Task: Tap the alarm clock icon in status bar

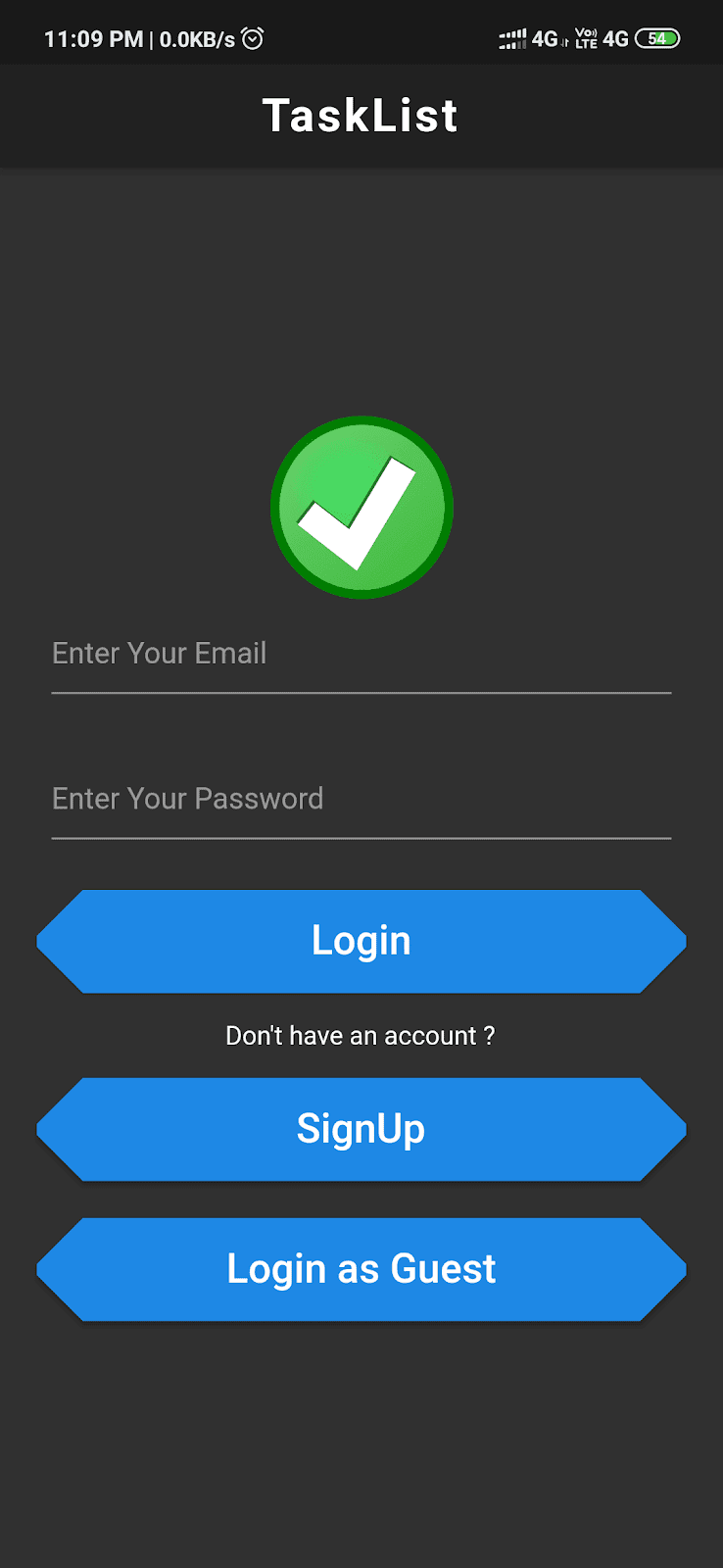Action: [x=252, y=37]
